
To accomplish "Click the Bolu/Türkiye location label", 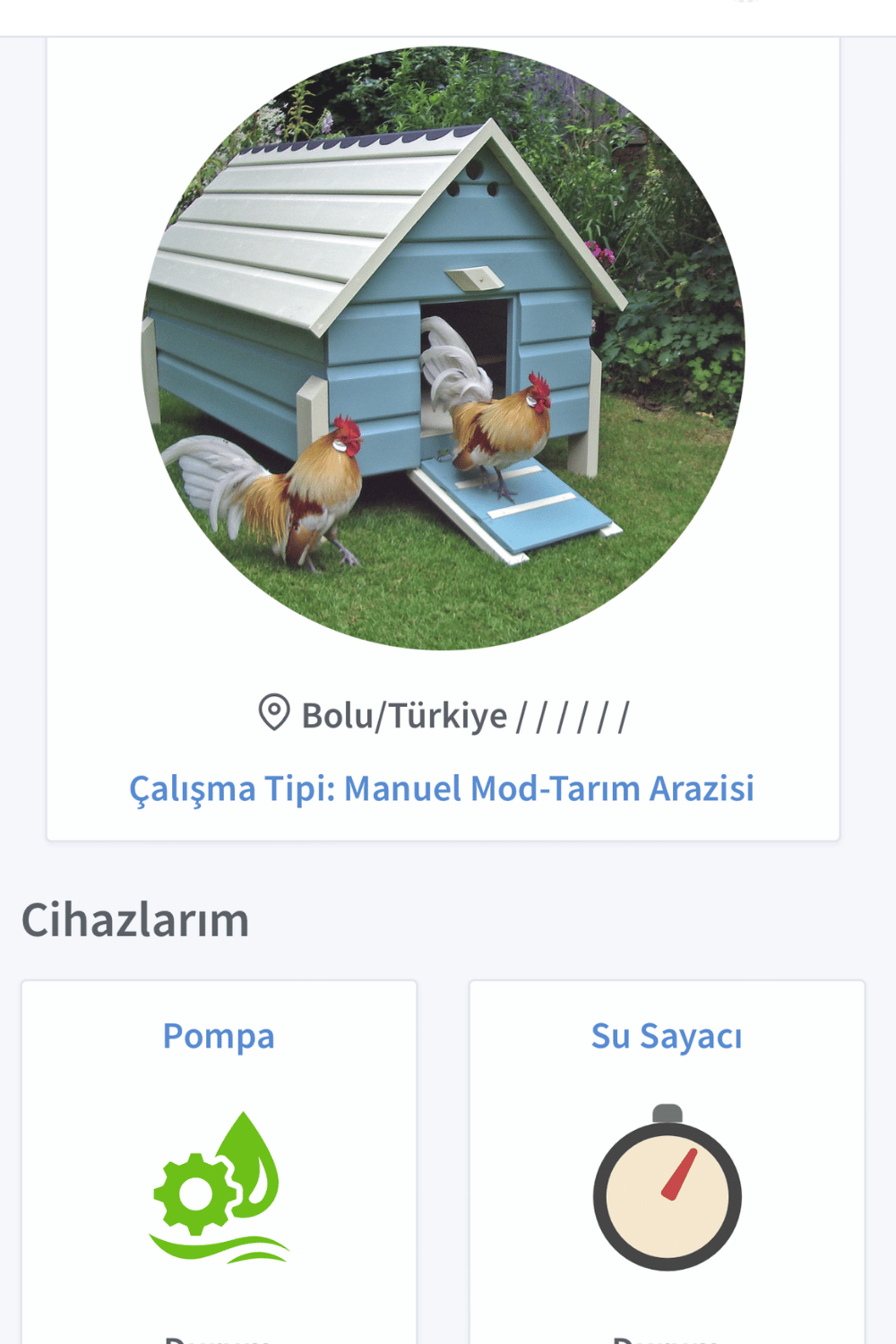I will tap(403, 714).
